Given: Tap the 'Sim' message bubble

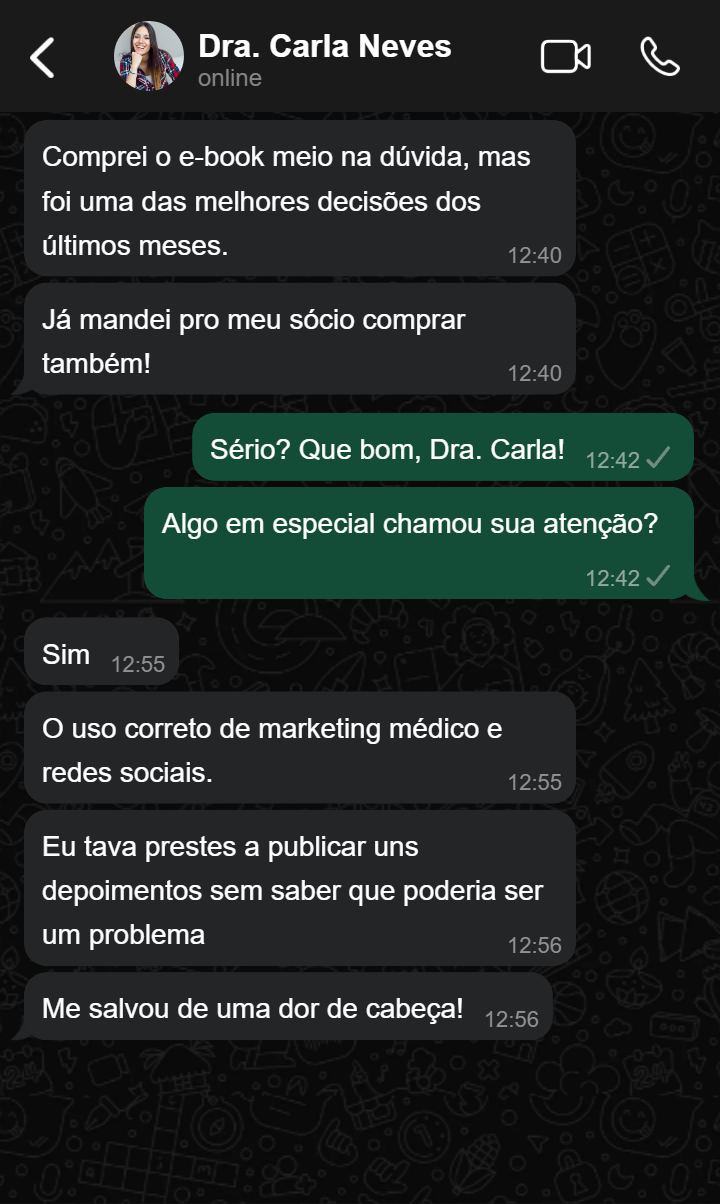Looking at the screenshot, I should (x=100, y=651).
